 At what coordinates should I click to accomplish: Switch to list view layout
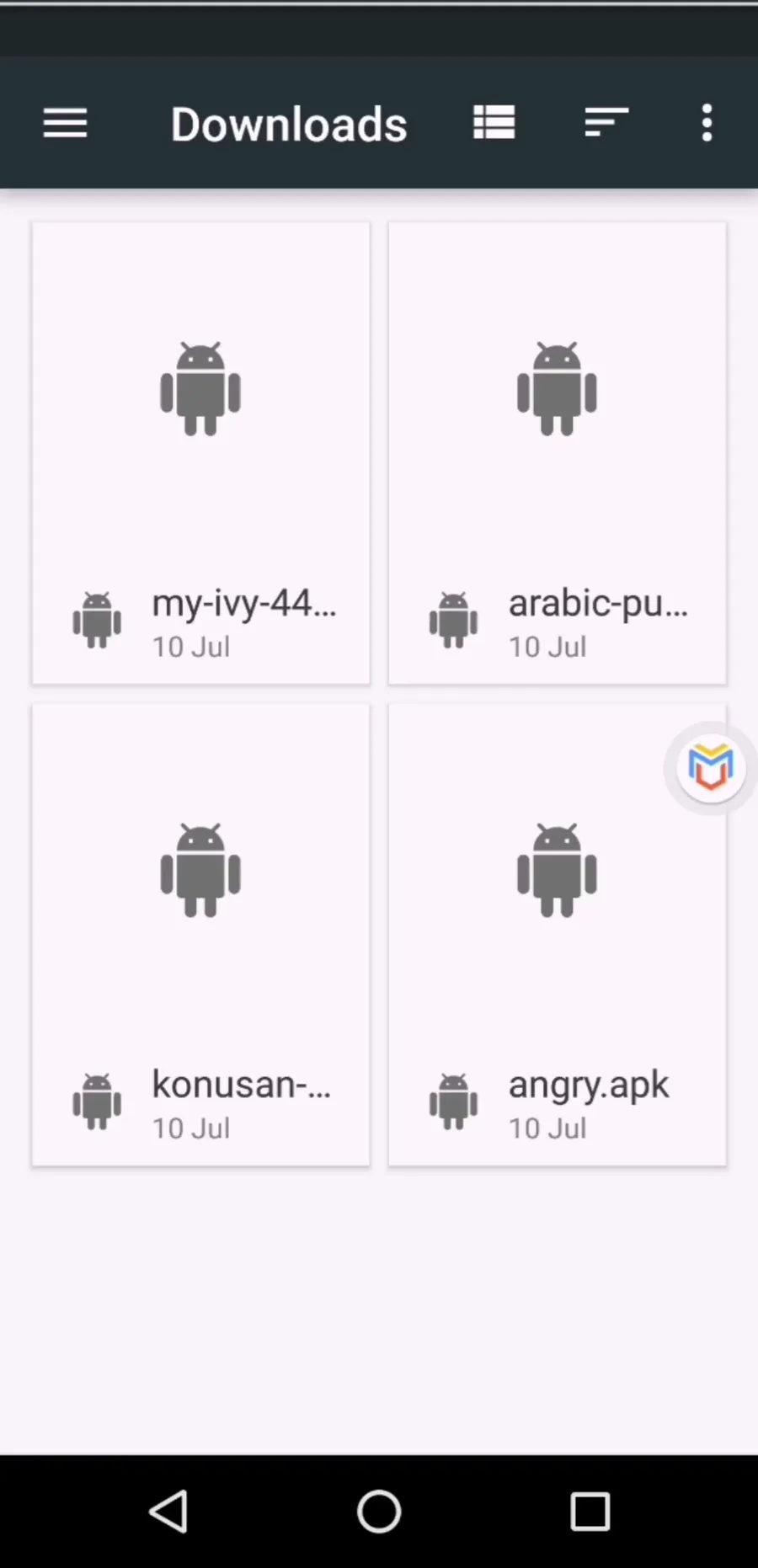pyautogui.click(x=494, y=123)
